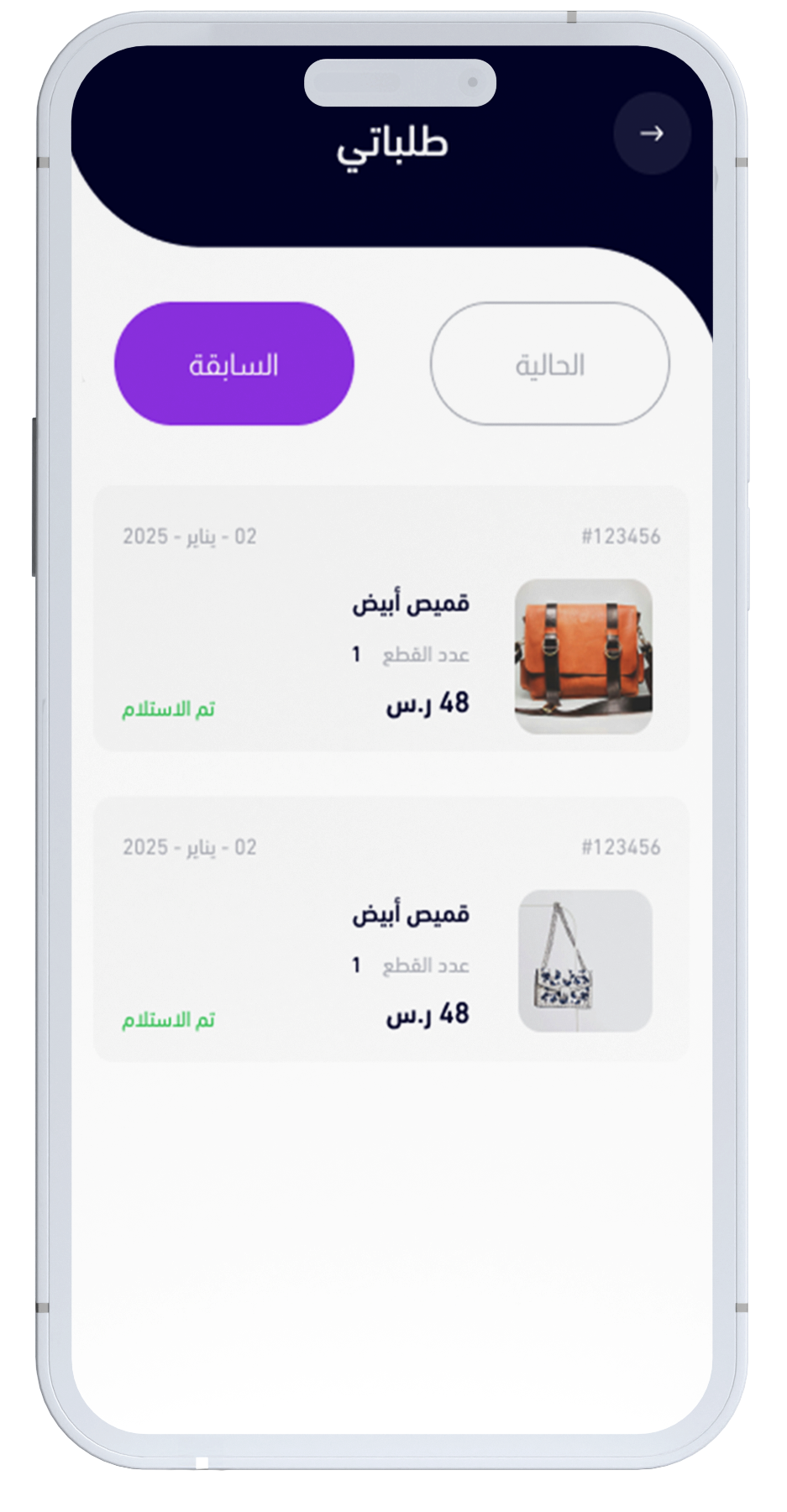Open the order with the orange bag
787x1512 pixels.
391,619
